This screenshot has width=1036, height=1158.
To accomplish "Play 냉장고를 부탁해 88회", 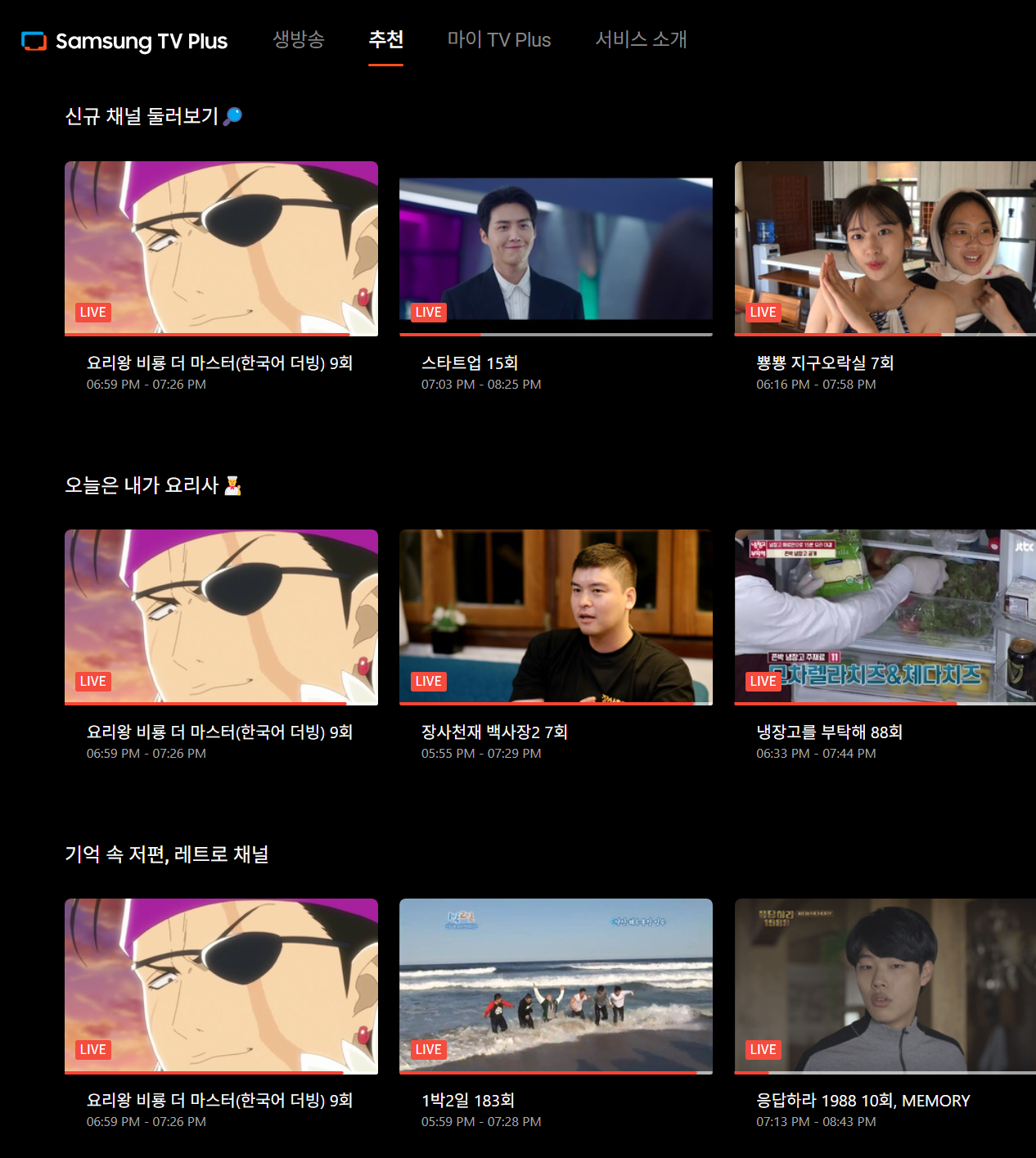I will (x=885, y=617).
